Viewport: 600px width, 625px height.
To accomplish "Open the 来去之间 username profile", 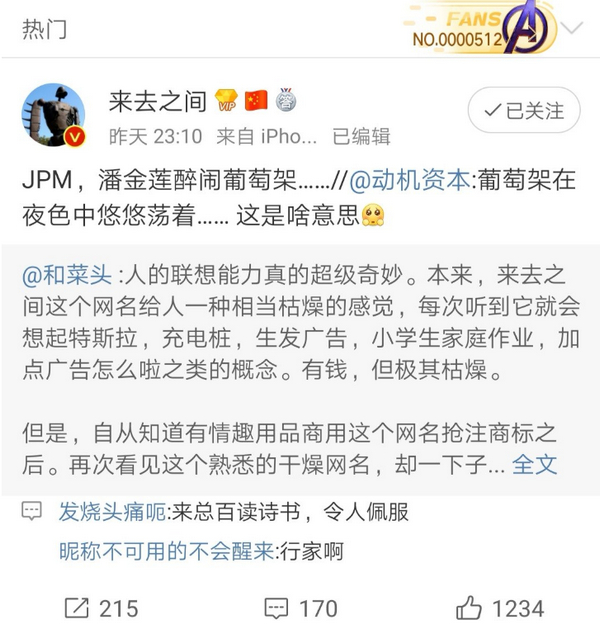I will click(x=157, y=100).
